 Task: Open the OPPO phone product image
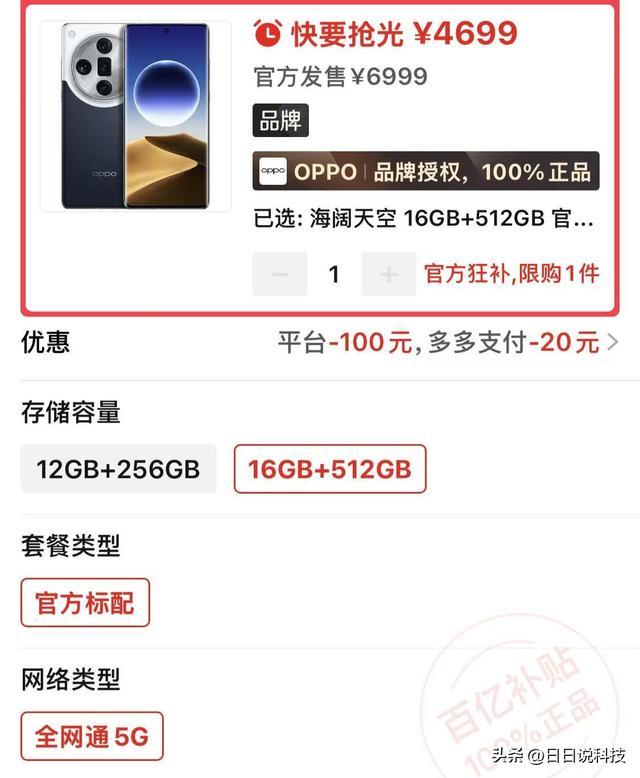coord(135,115)
